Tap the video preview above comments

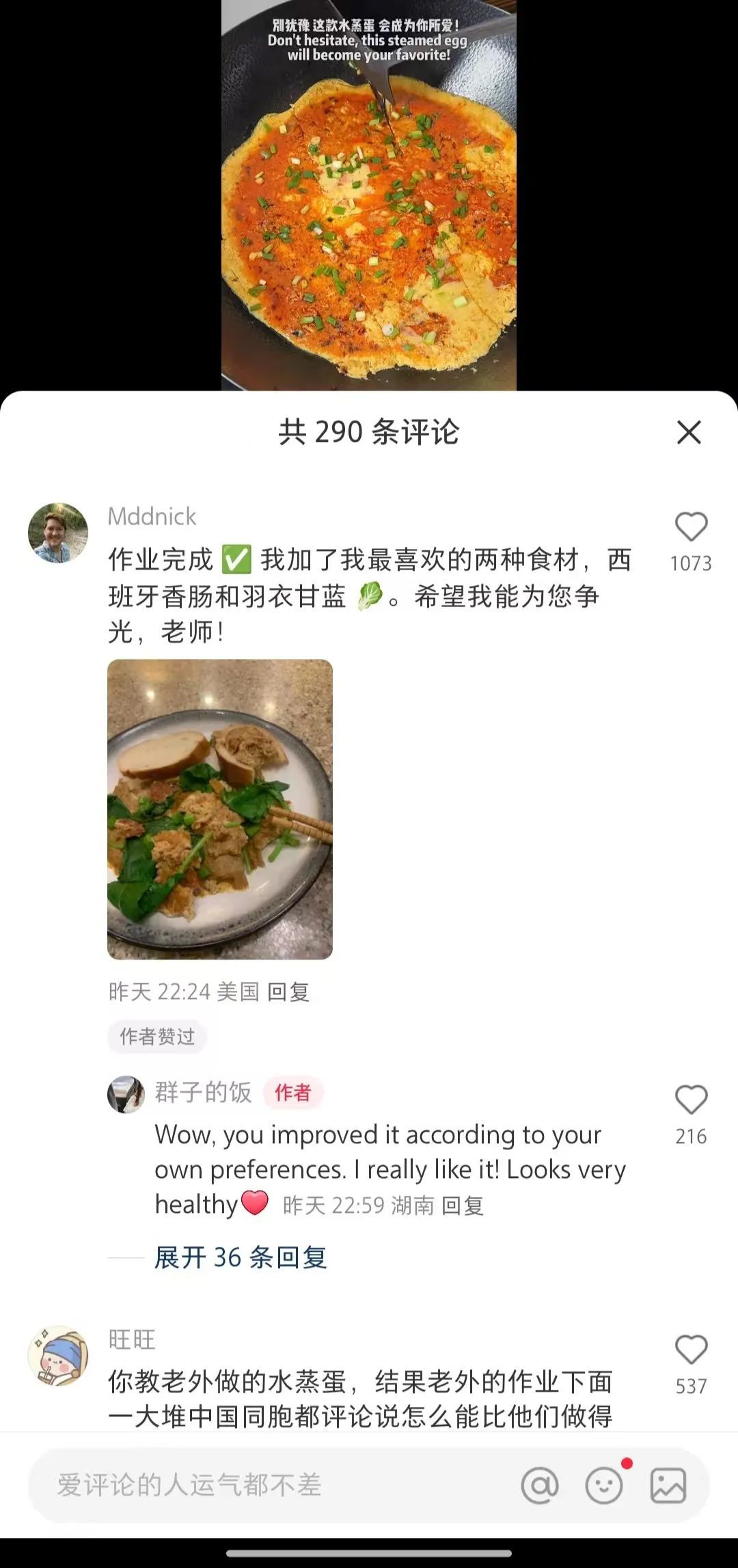coord(369,198)
